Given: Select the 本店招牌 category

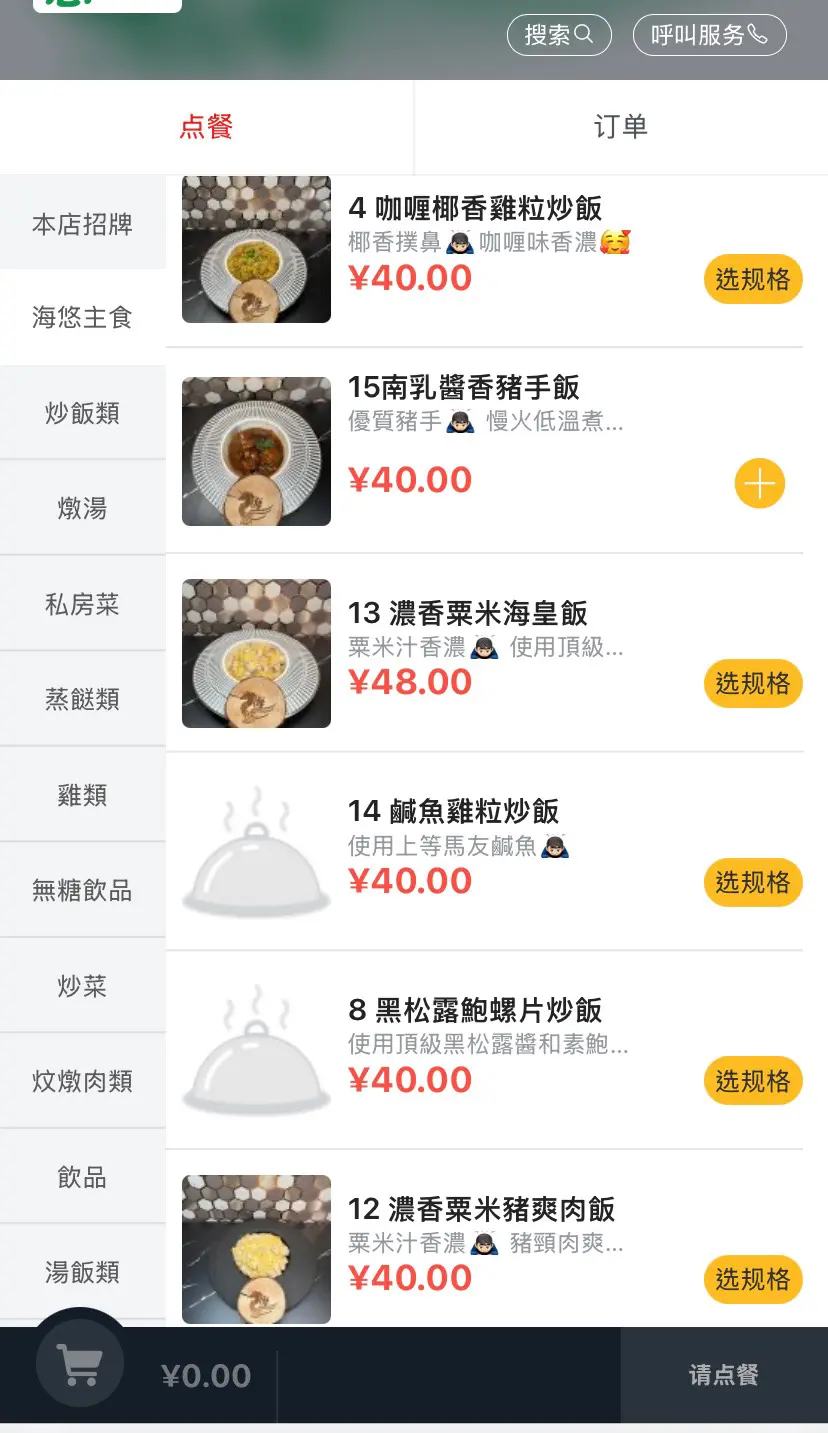Looking at the screenshot, I should click(82, 224).
